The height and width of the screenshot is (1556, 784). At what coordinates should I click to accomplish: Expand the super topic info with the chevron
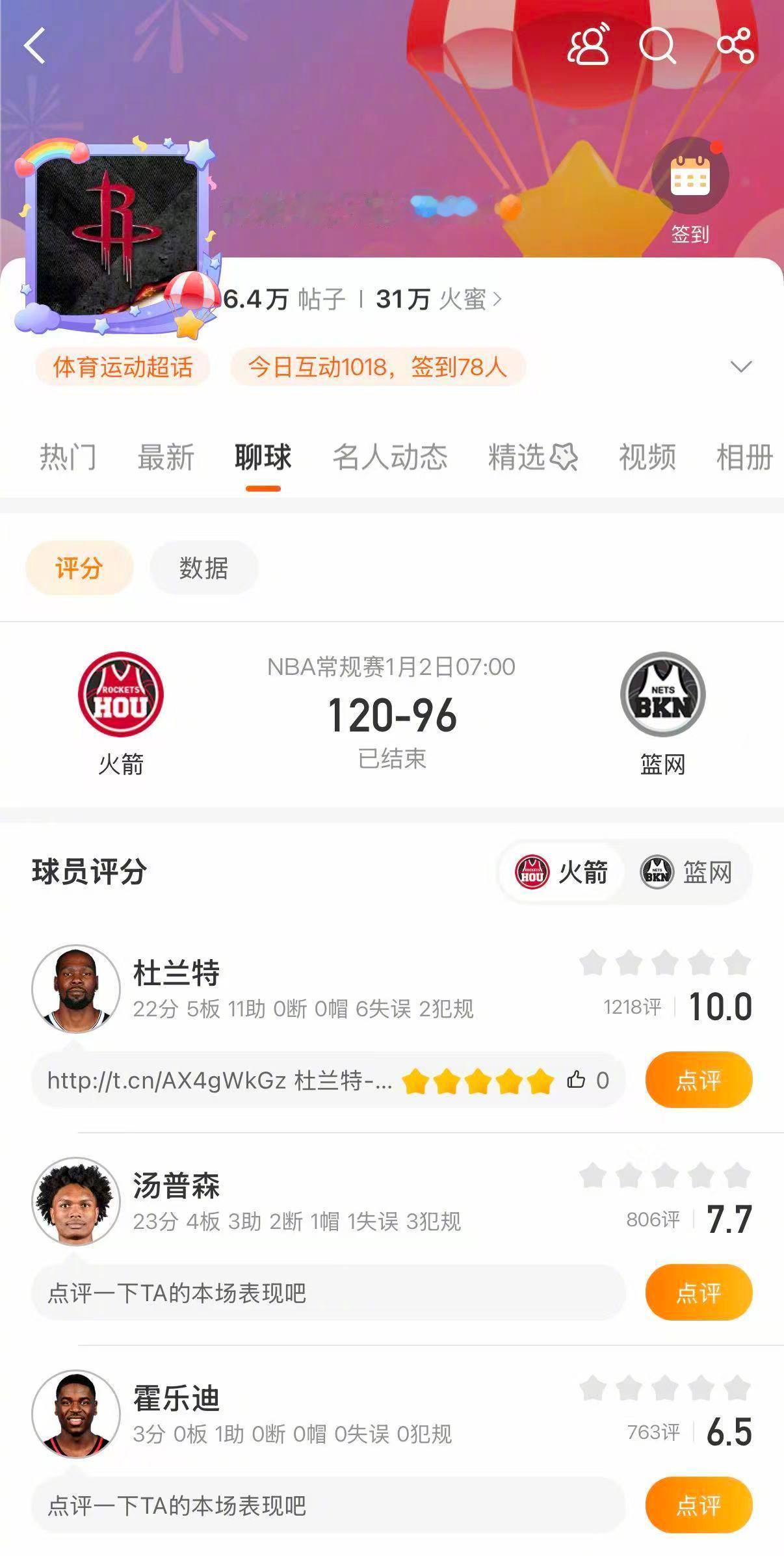pos(741,366)
